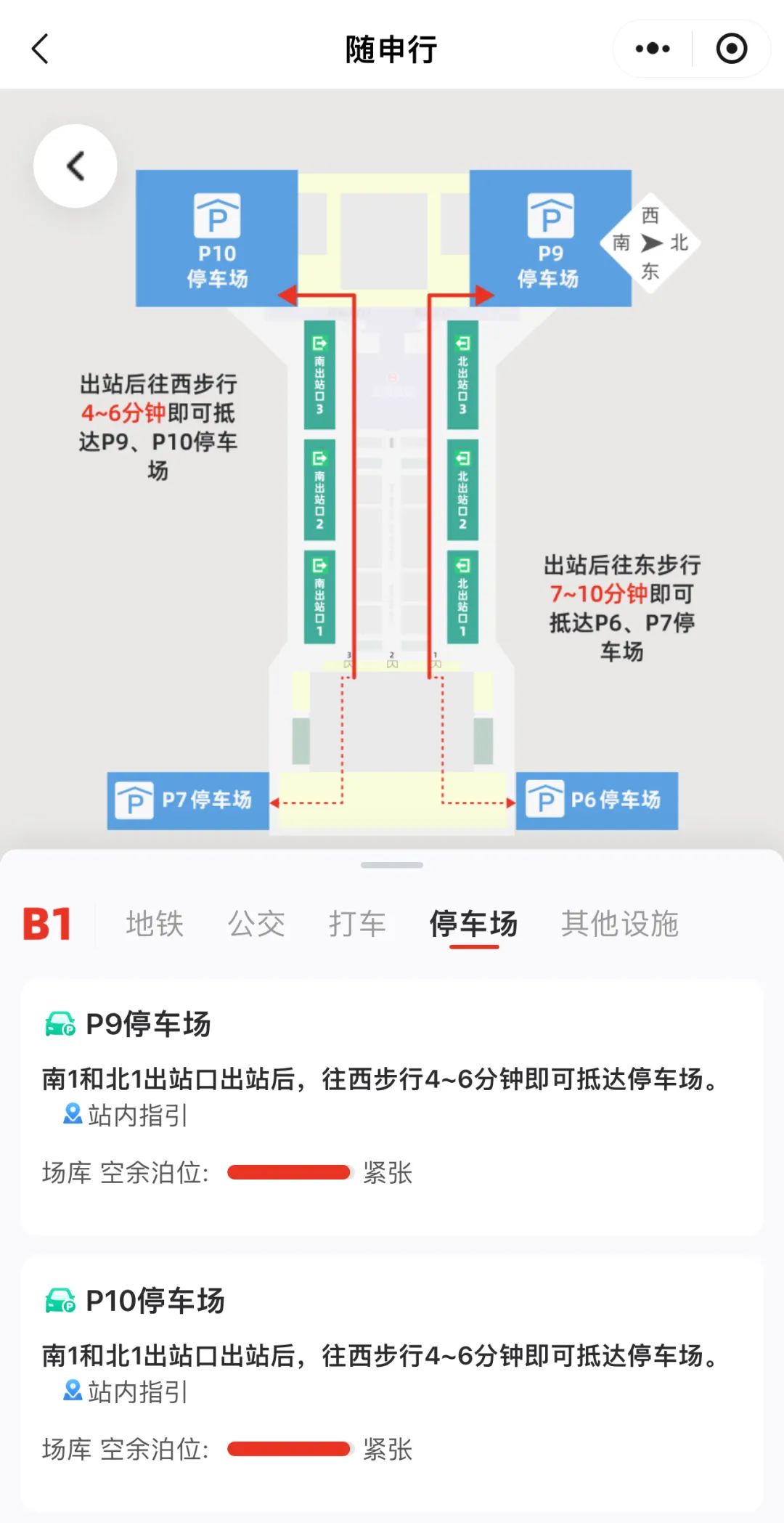Tap the B1 floor selector
This screenshot has width=784, height=1523.
coord(47,924)
